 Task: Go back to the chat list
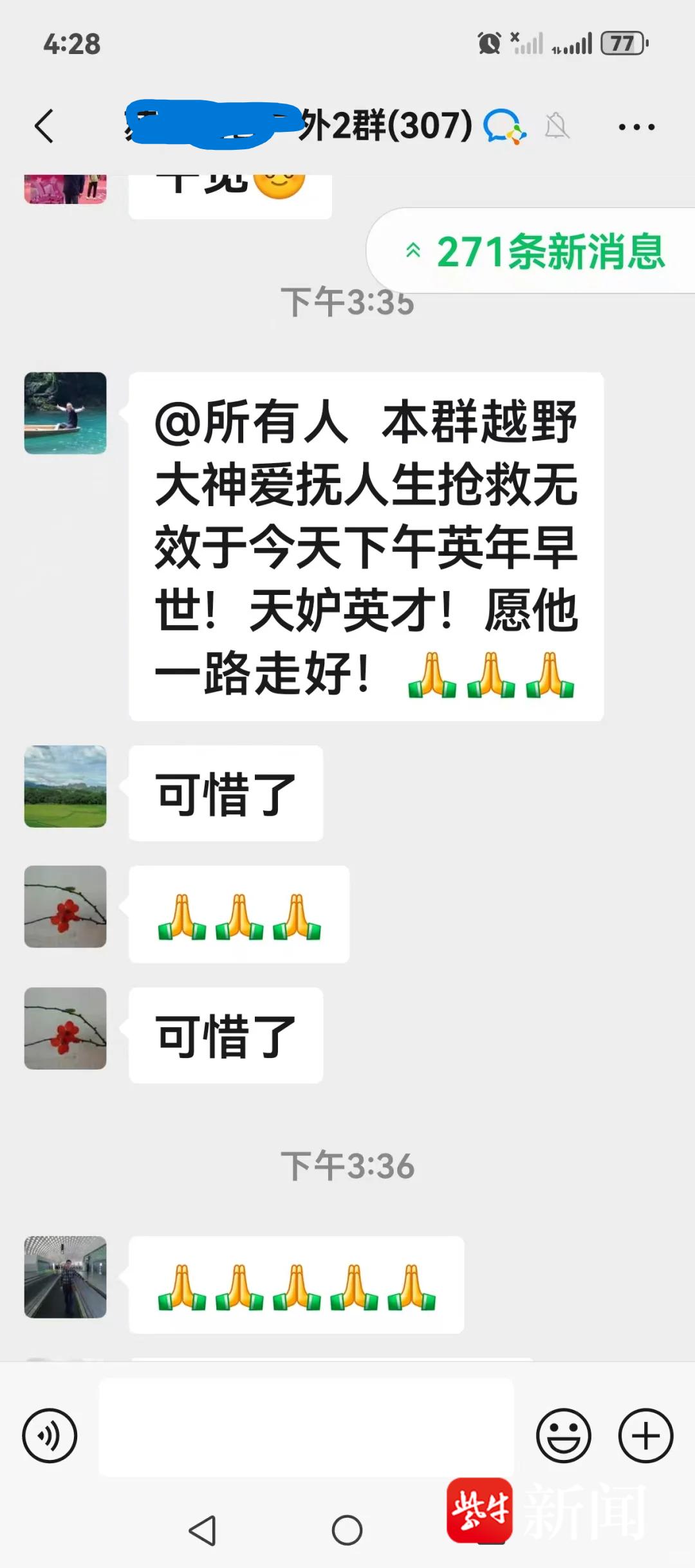(44, 126)
